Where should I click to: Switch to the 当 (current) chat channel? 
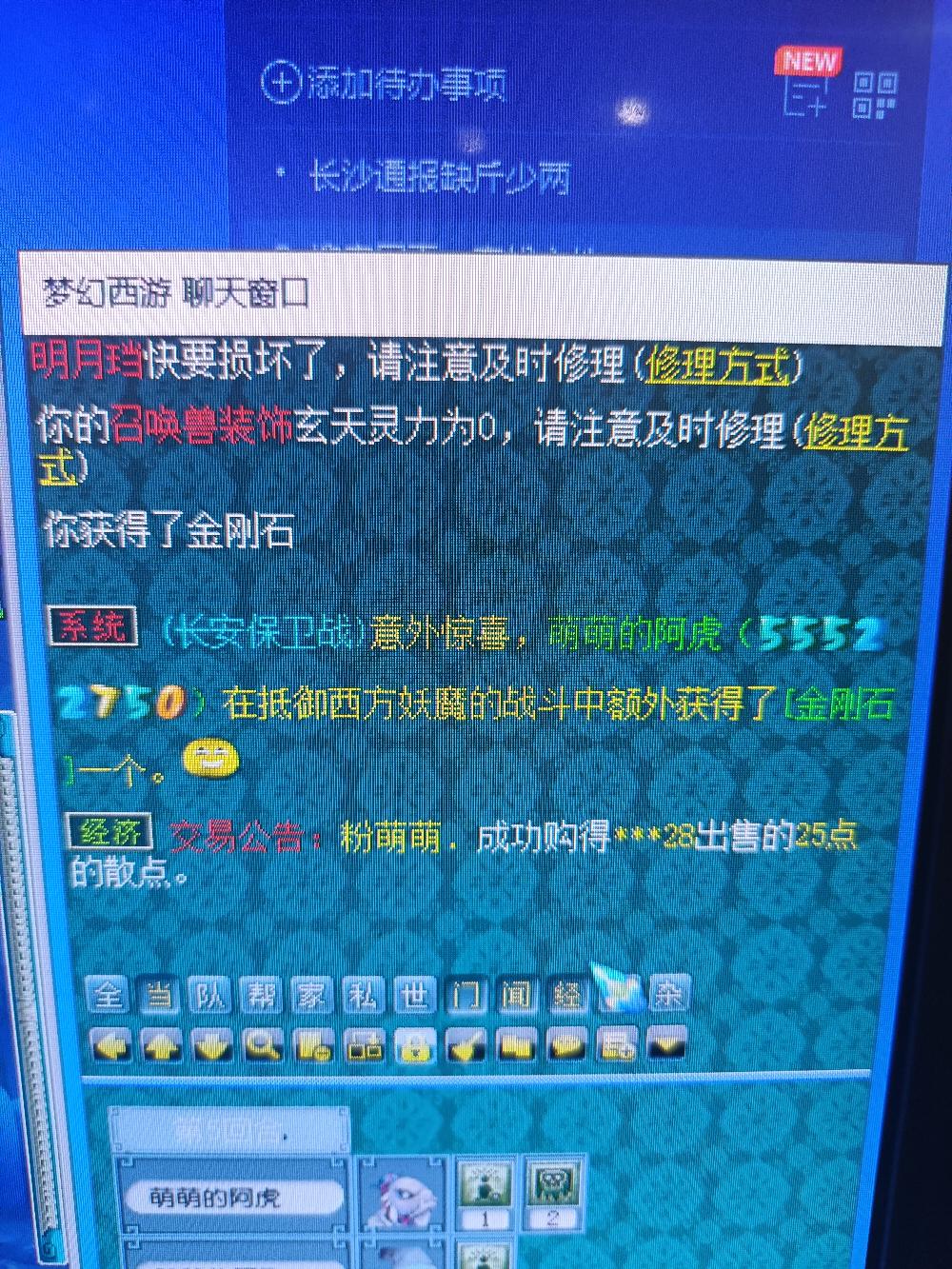coord(158,996)
